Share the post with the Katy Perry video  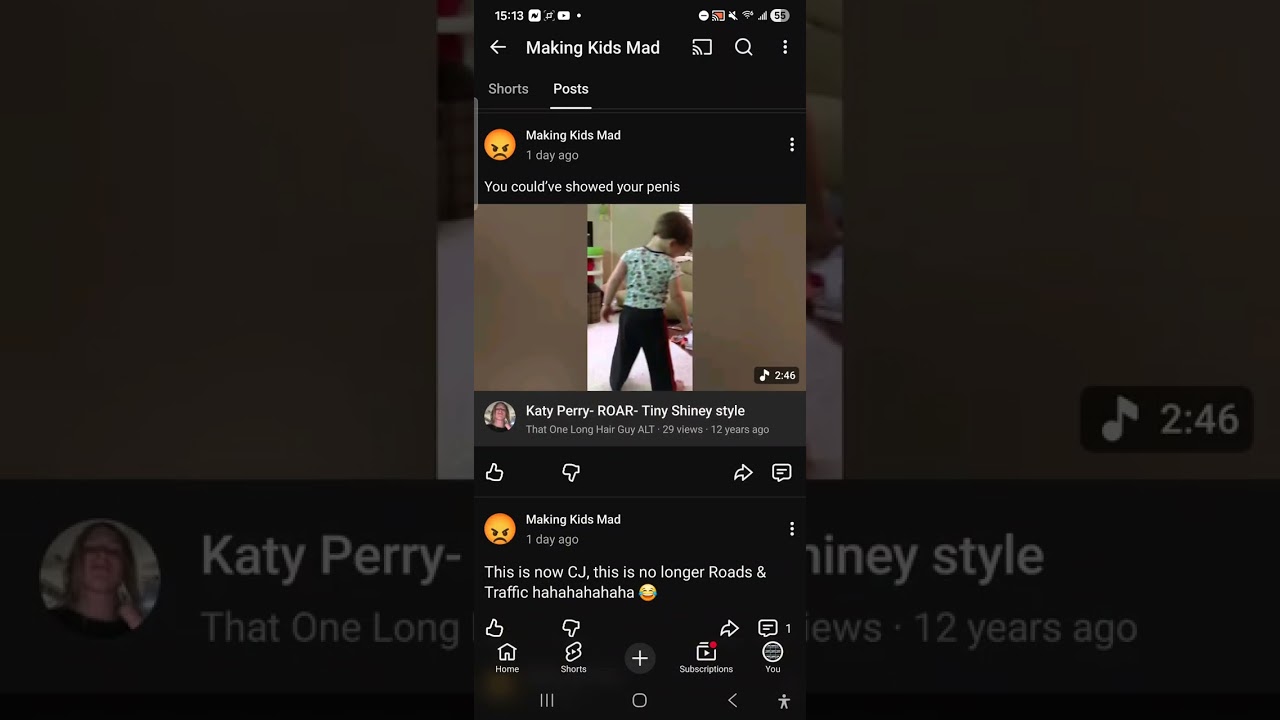pos(743,472)
